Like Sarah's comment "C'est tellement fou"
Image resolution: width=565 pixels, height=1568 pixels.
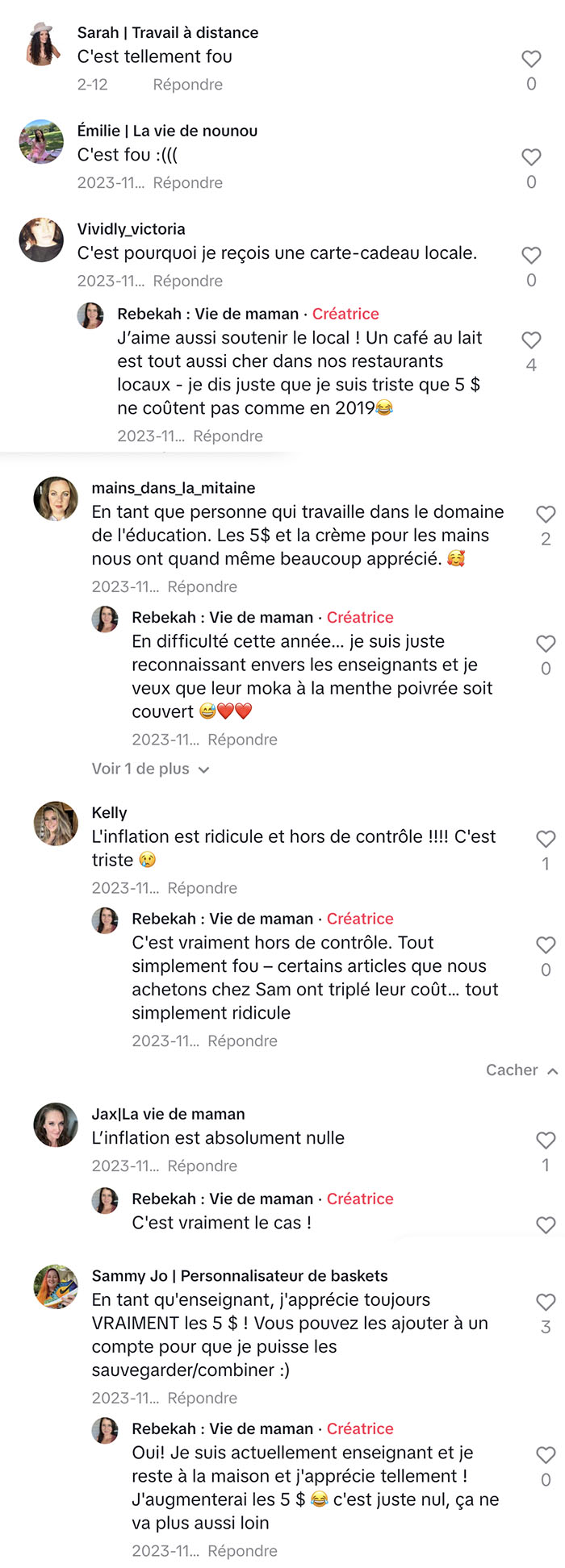(531, 59)
